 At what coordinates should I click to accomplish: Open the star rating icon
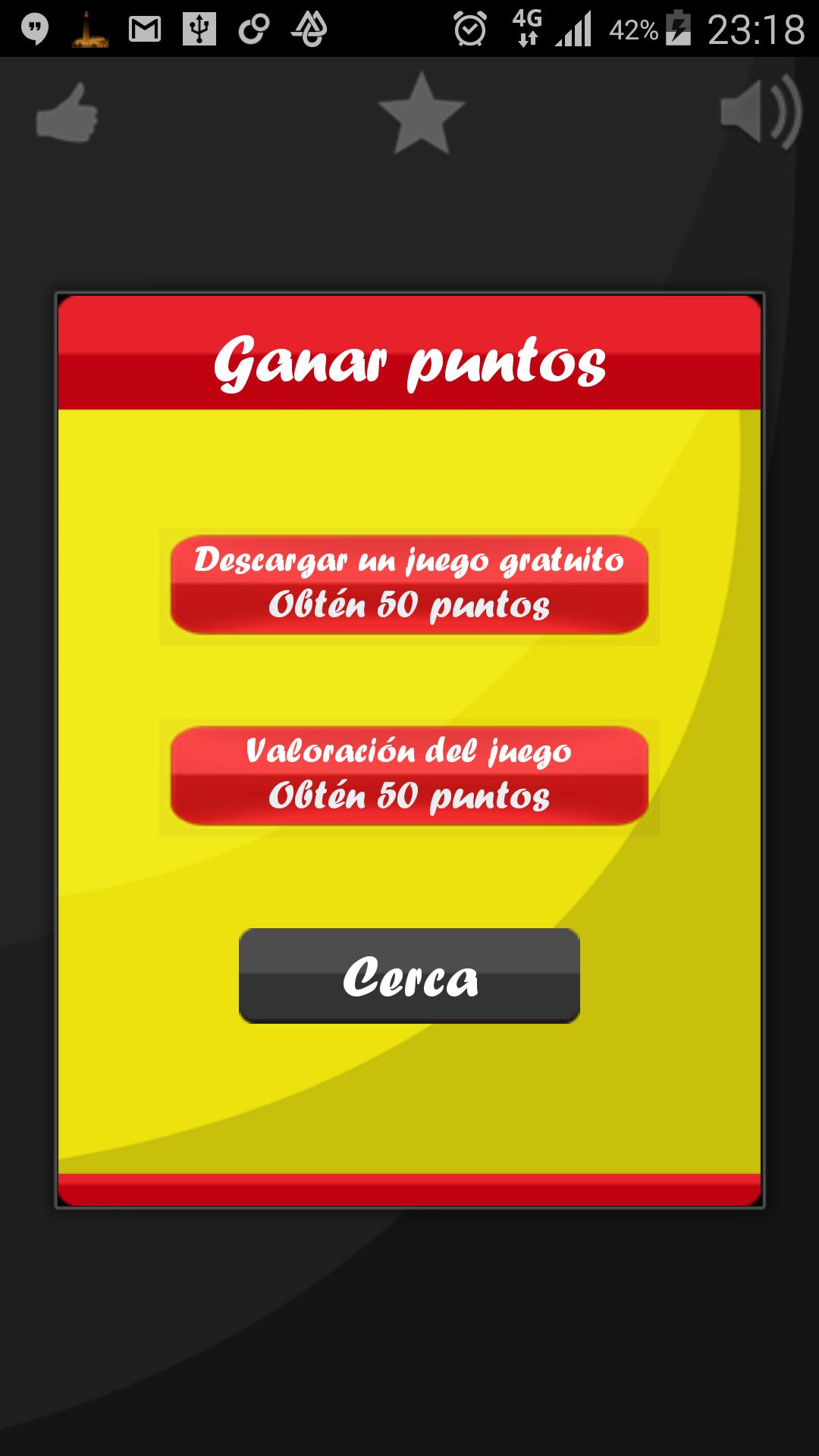421,114
